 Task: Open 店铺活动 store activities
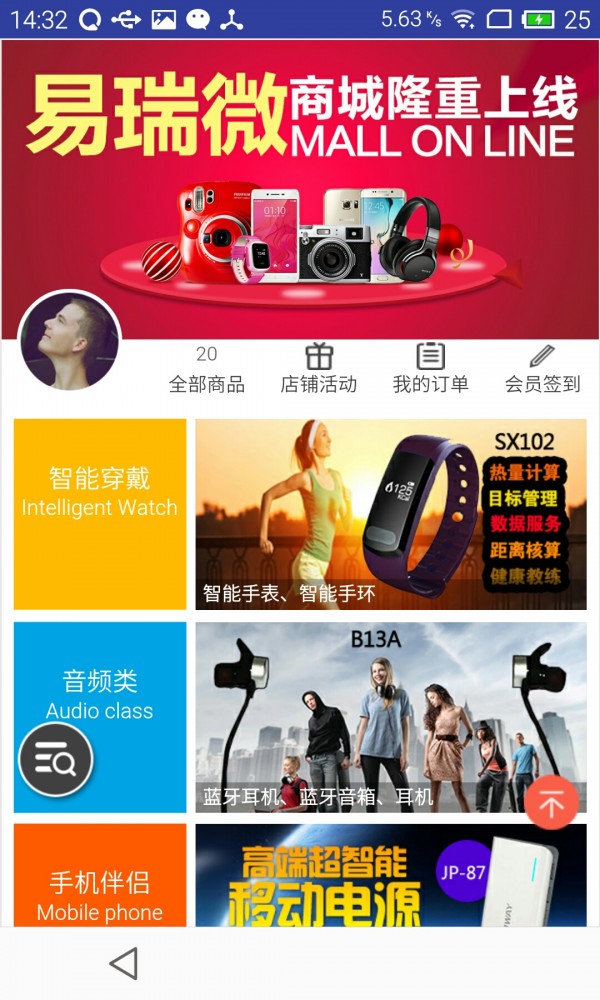tap(318, 369)
